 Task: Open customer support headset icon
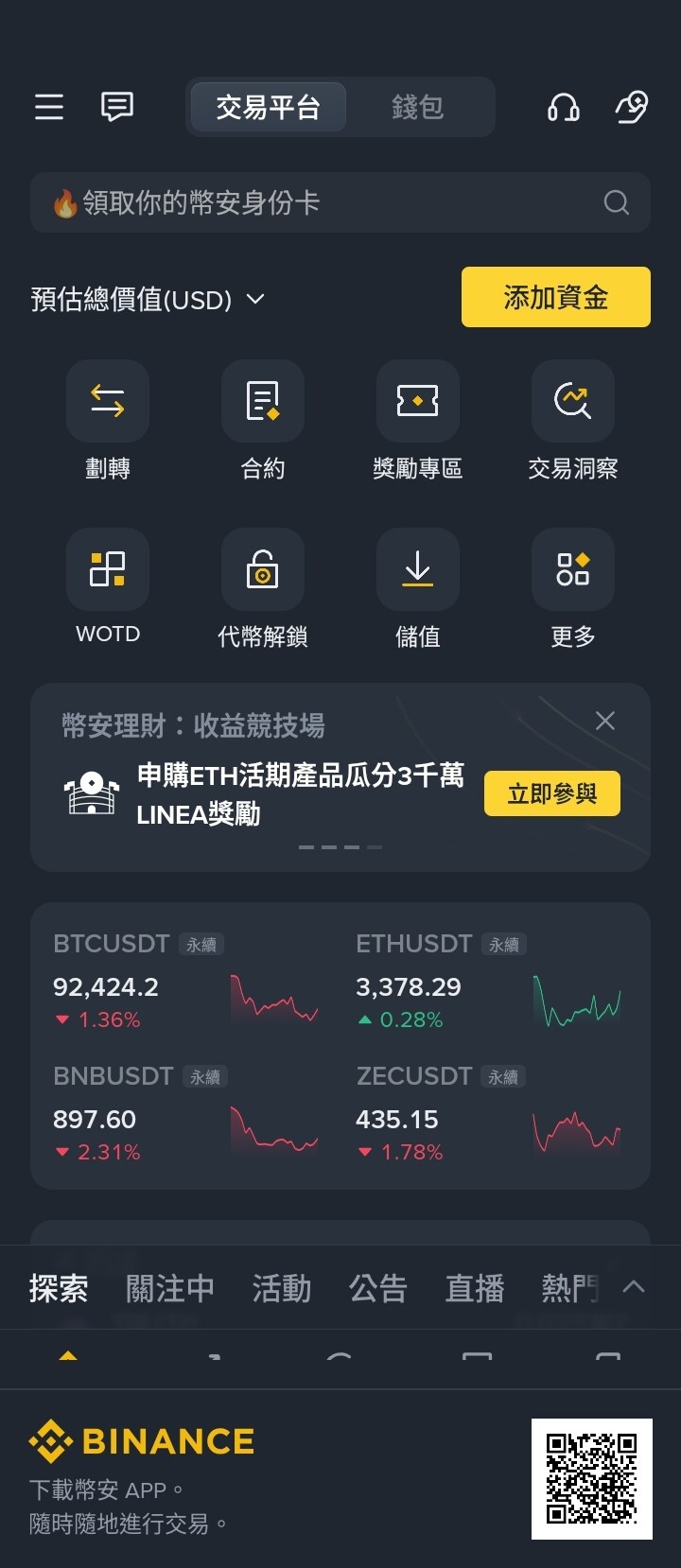[x=564, y=107]
